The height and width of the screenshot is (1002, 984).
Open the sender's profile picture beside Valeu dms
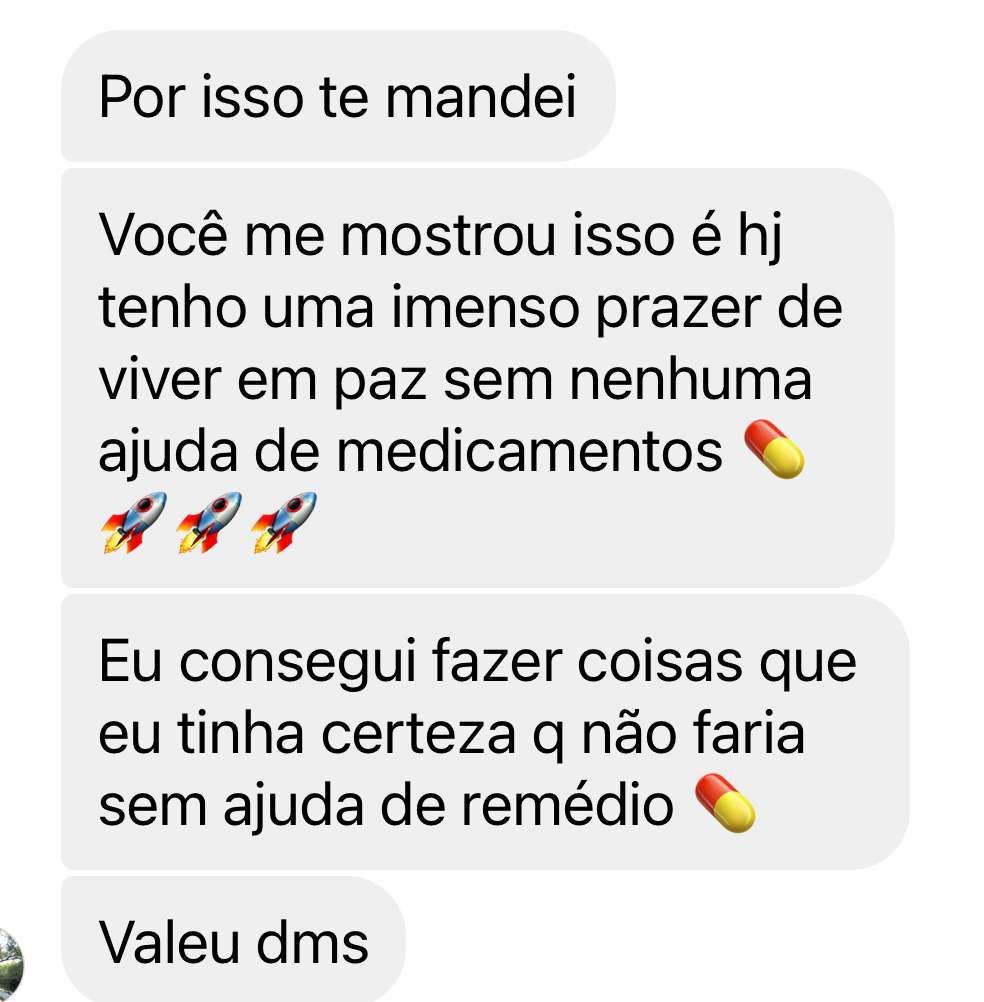(x=8, y=965)
